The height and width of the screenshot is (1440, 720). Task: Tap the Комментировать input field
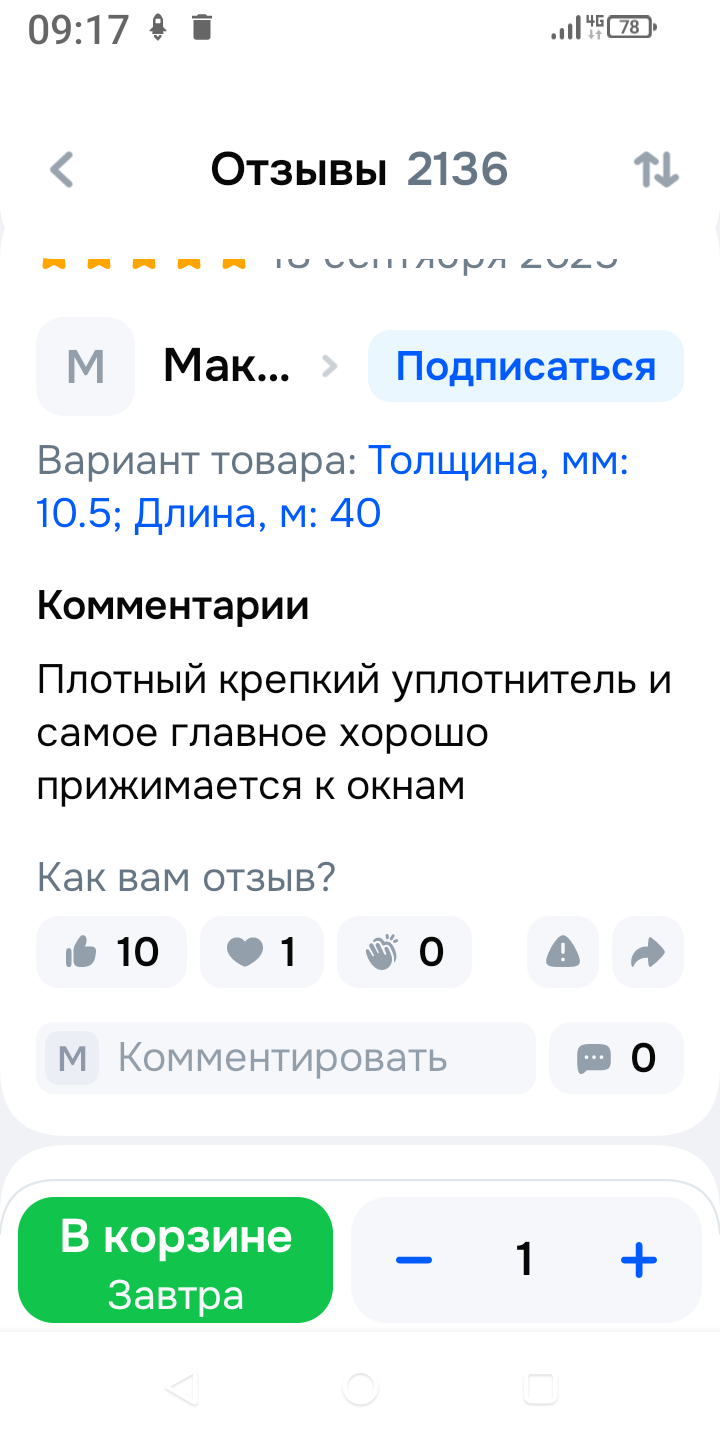(x=285, y=1058)
